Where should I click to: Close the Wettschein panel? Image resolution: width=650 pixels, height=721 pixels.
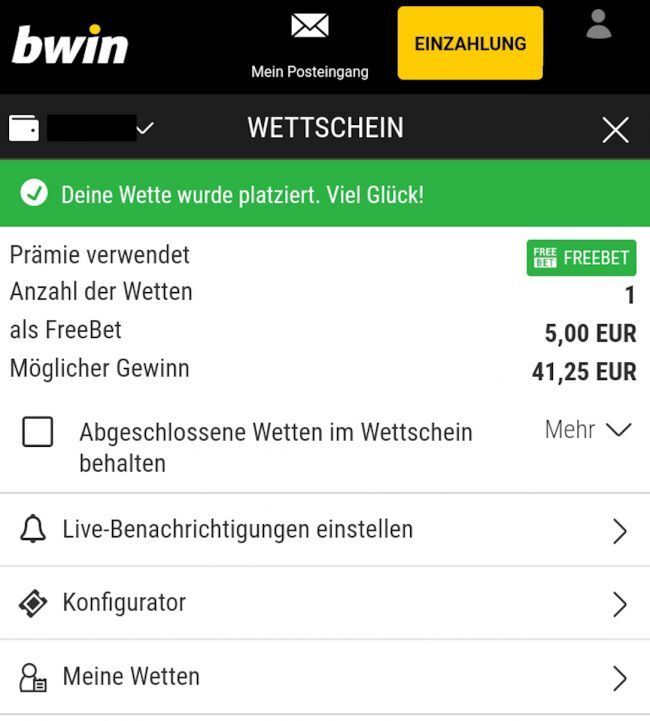click(x=615, y=129)
